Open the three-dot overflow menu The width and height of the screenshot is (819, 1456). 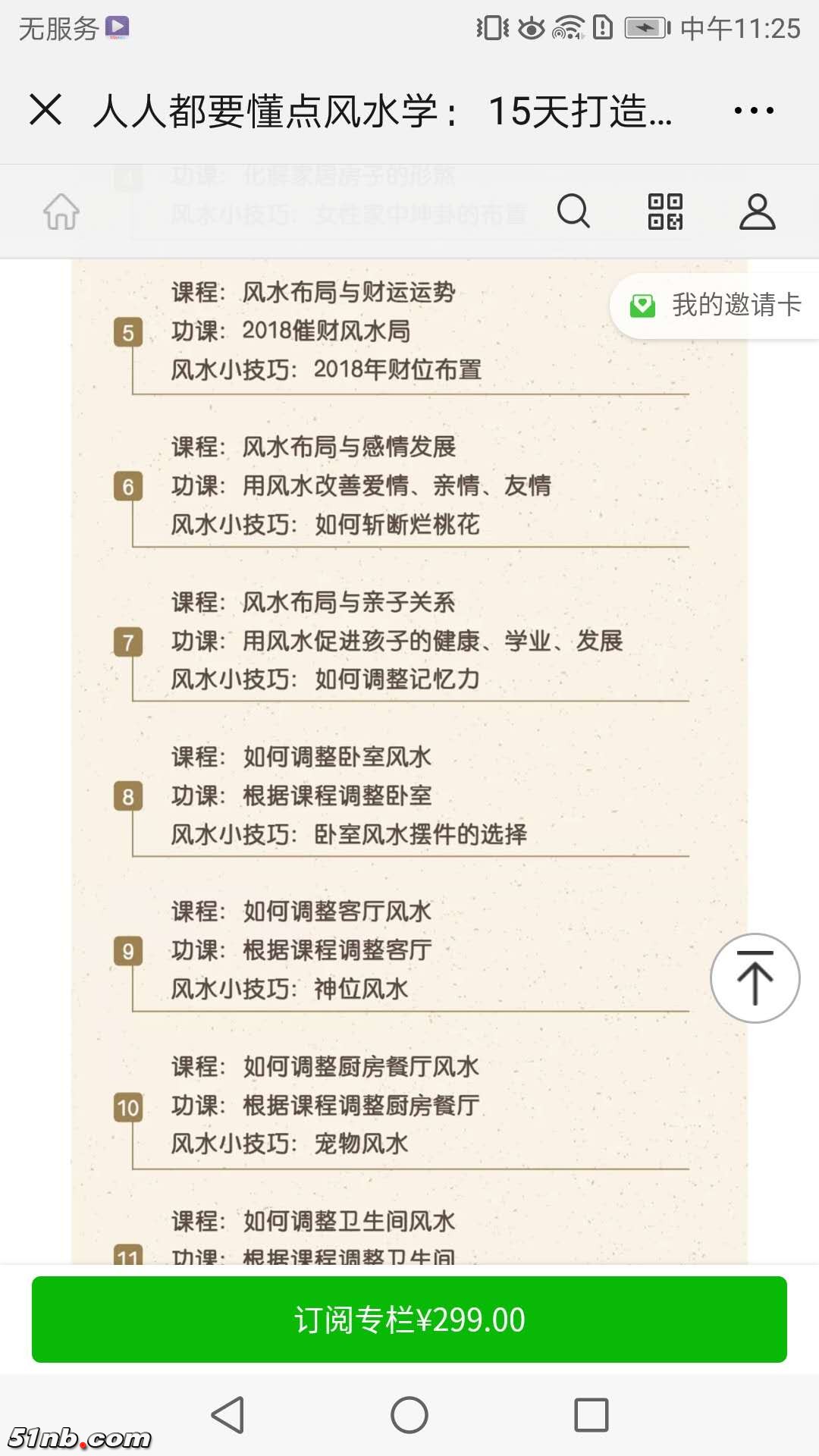coord(754,111)
